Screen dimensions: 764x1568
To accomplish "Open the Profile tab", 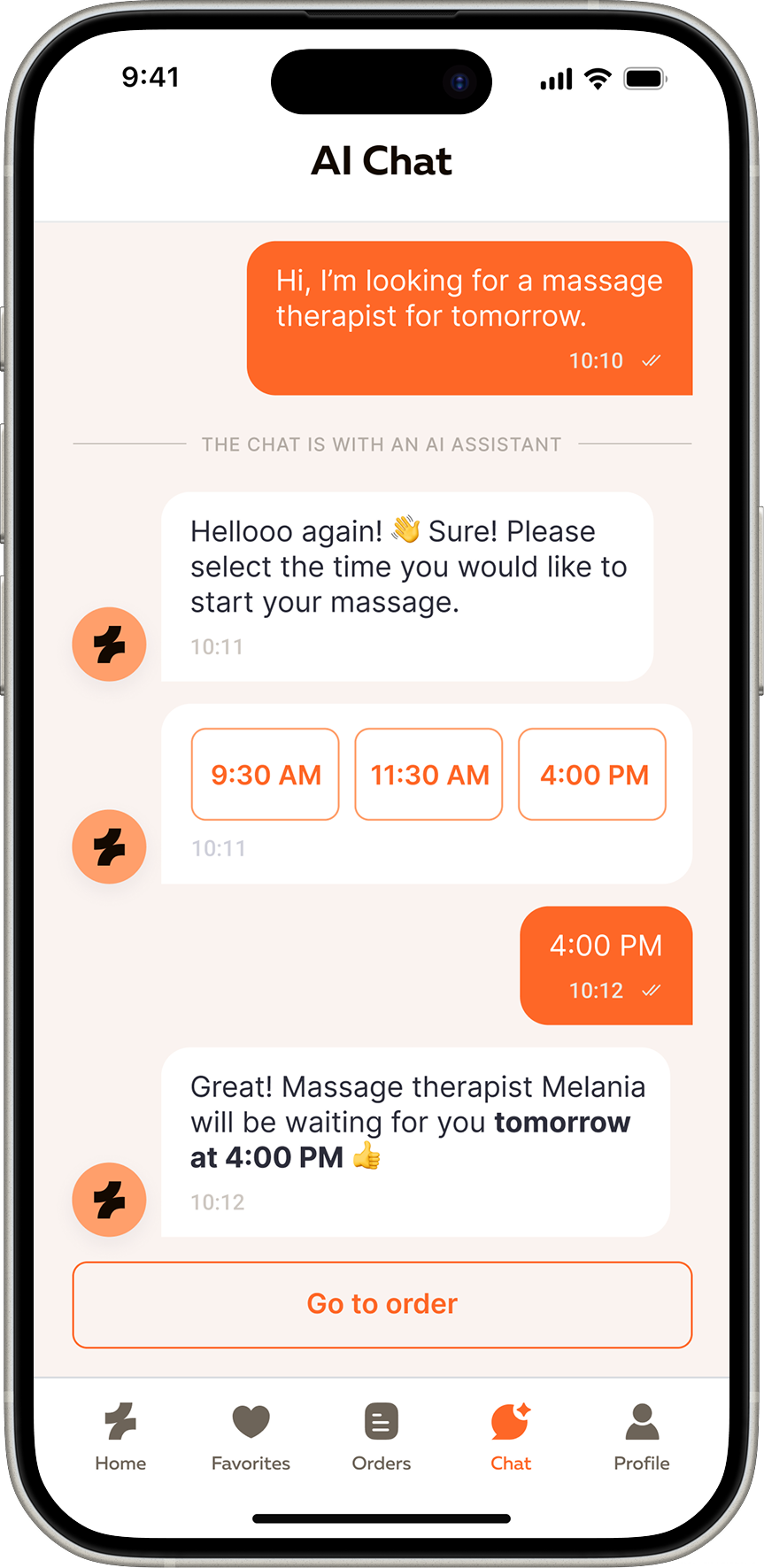I will point(642,1436).
